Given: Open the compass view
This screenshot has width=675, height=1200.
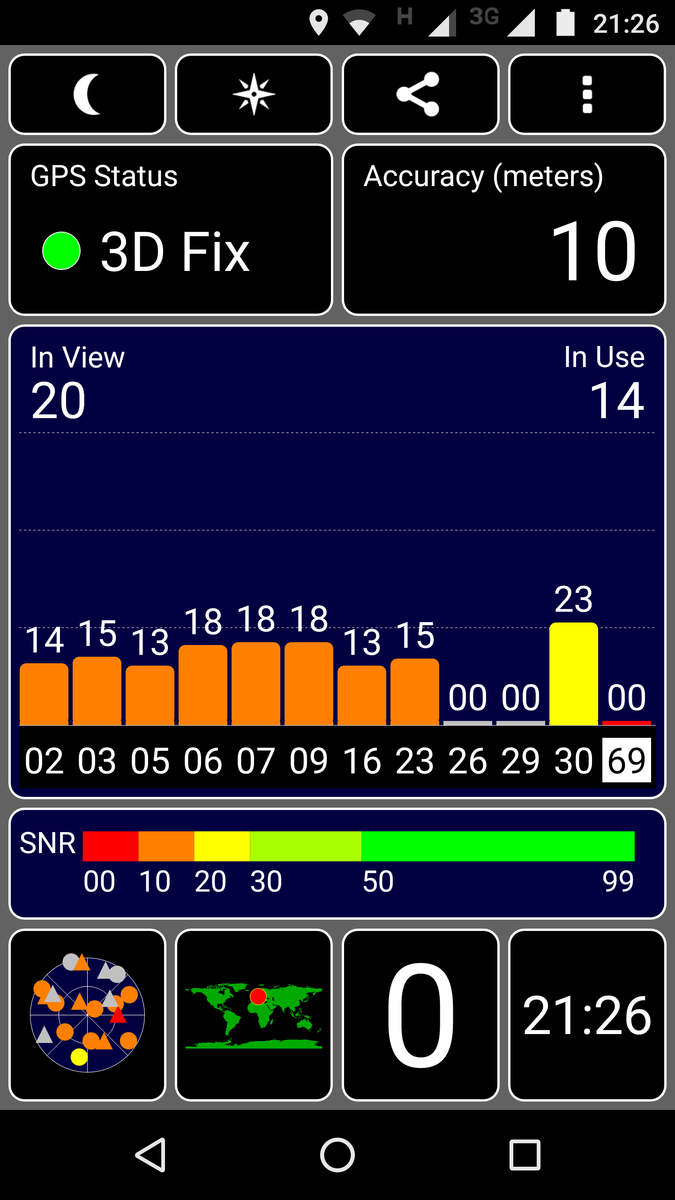Looking at the screenshot, I should [254, 95].
